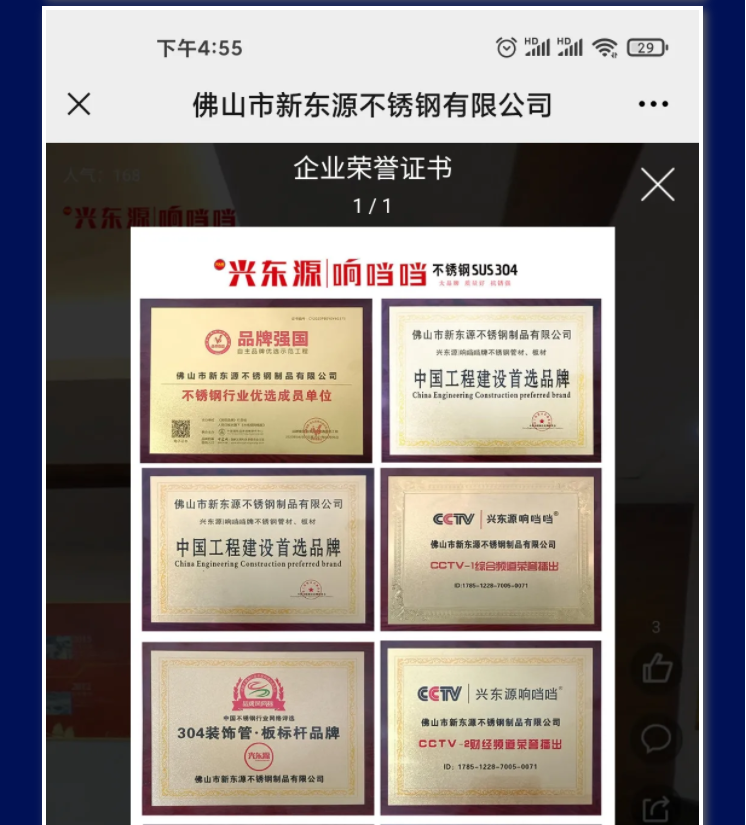Image resolution: width=746 pixels, height=825 pixels.
Task: Open the three-dot overflow menu
Action: tap(653, 104)
